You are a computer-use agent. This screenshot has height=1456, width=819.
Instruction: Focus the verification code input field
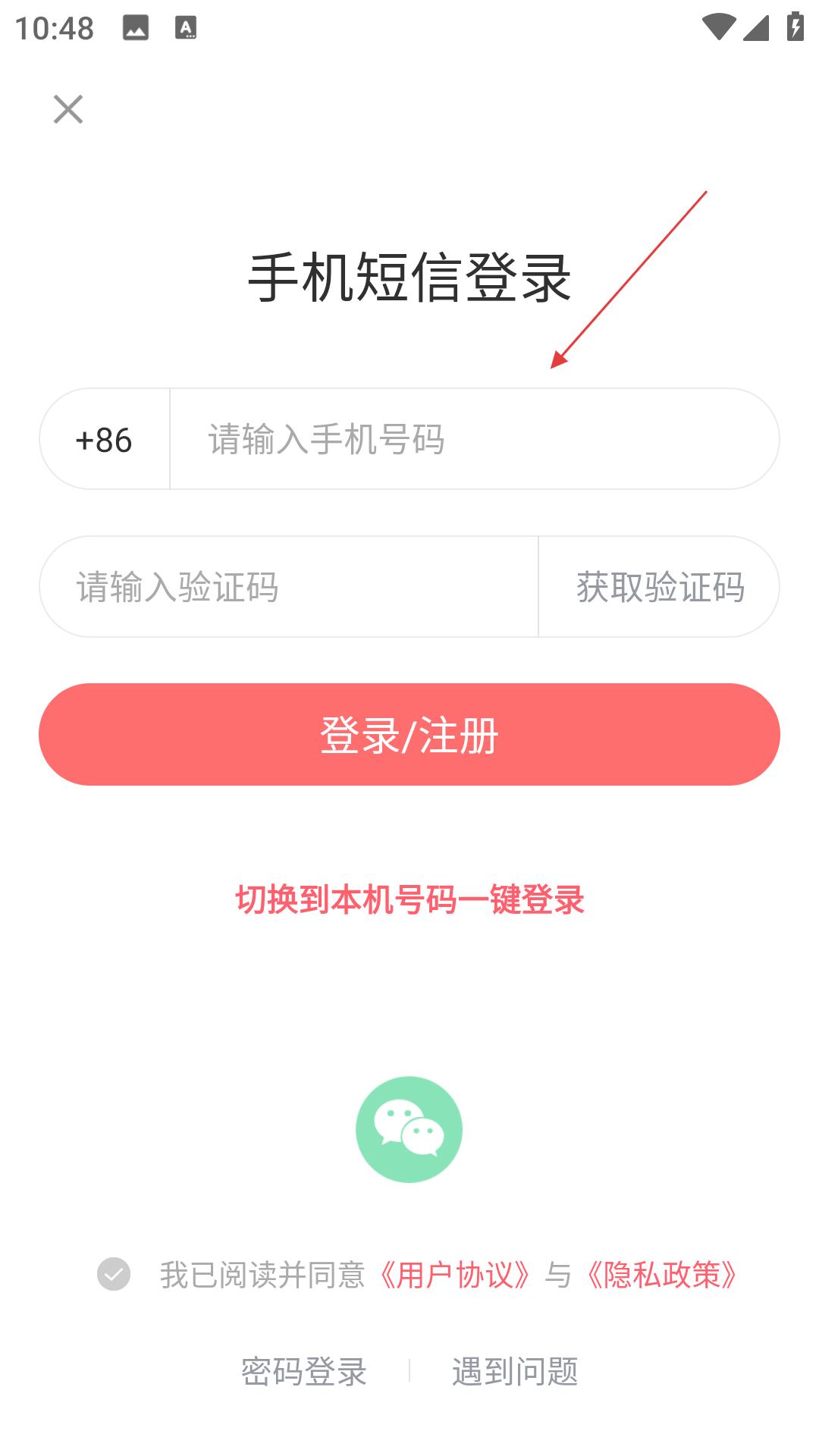click(x=288, y=587)
